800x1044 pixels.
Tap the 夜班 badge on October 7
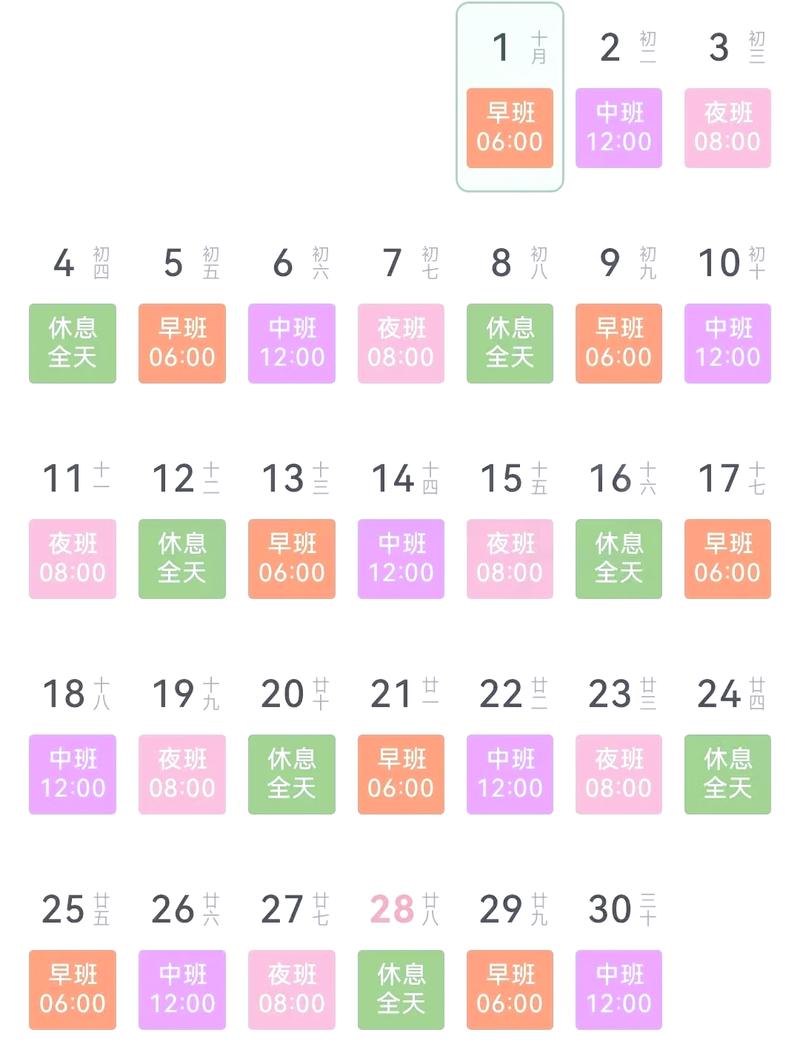click(x=400, y=344)
